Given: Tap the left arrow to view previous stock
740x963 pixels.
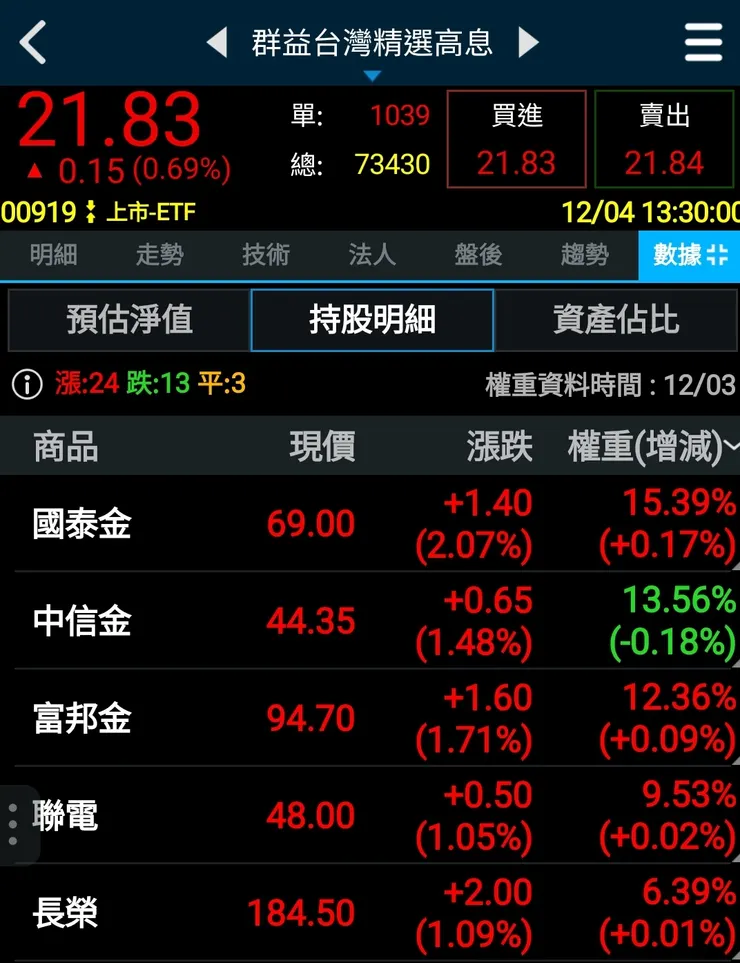Looking at the screenshot, I should click(x=218, y=43).
